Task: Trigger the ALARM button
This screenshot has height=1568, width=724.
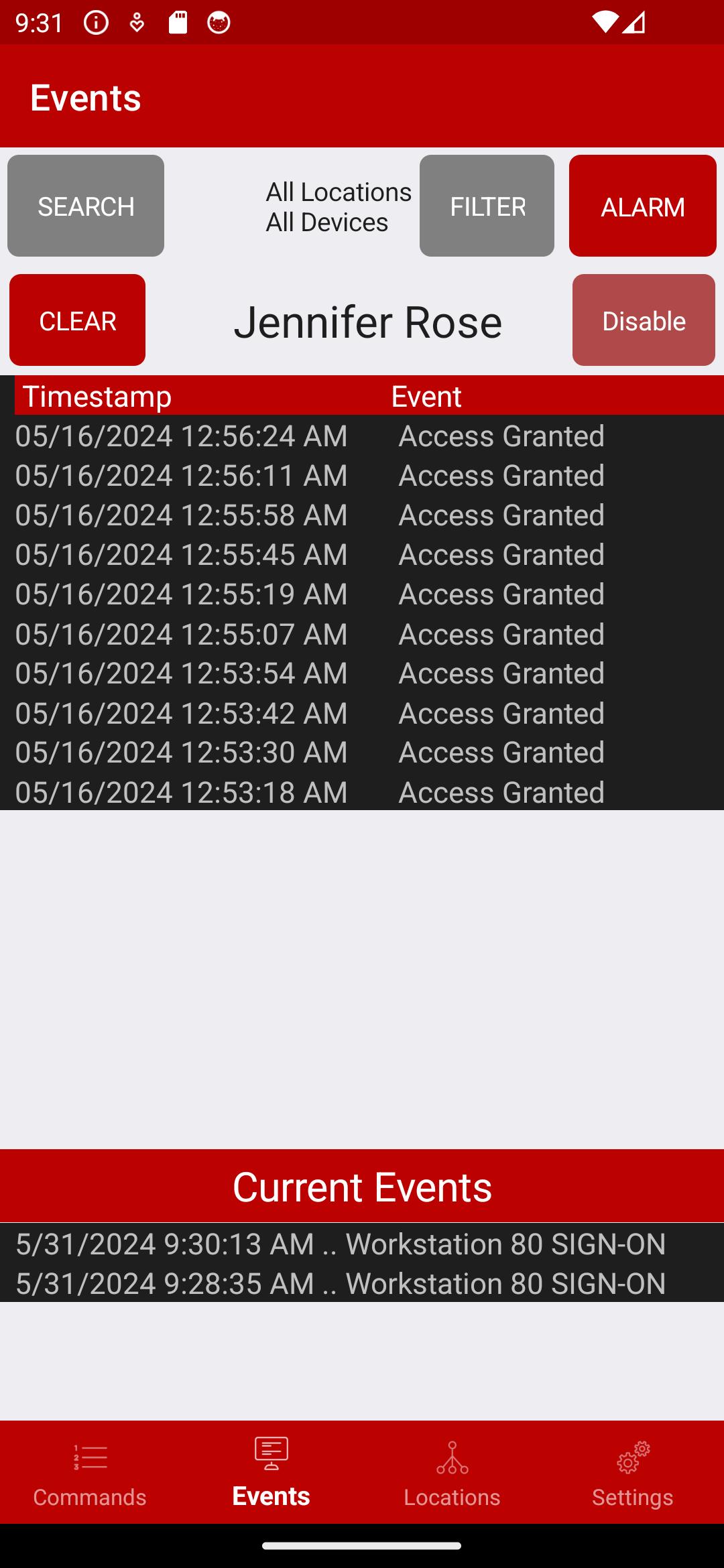Action: 642,206
